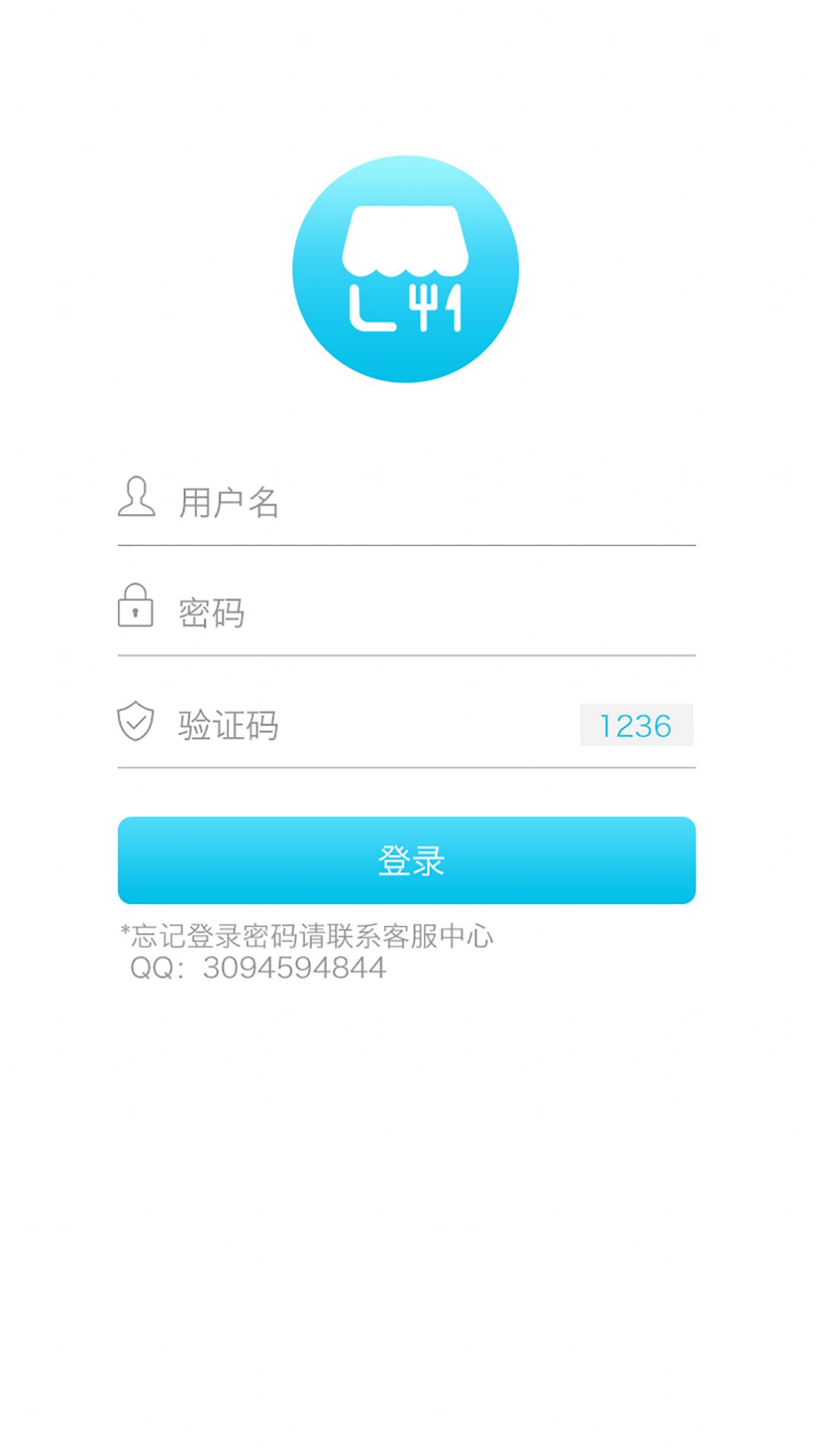The height and width of the screenshot is (1456, 816).
Task: Click the awning shape inside app logo
Action: pos(408,240)
